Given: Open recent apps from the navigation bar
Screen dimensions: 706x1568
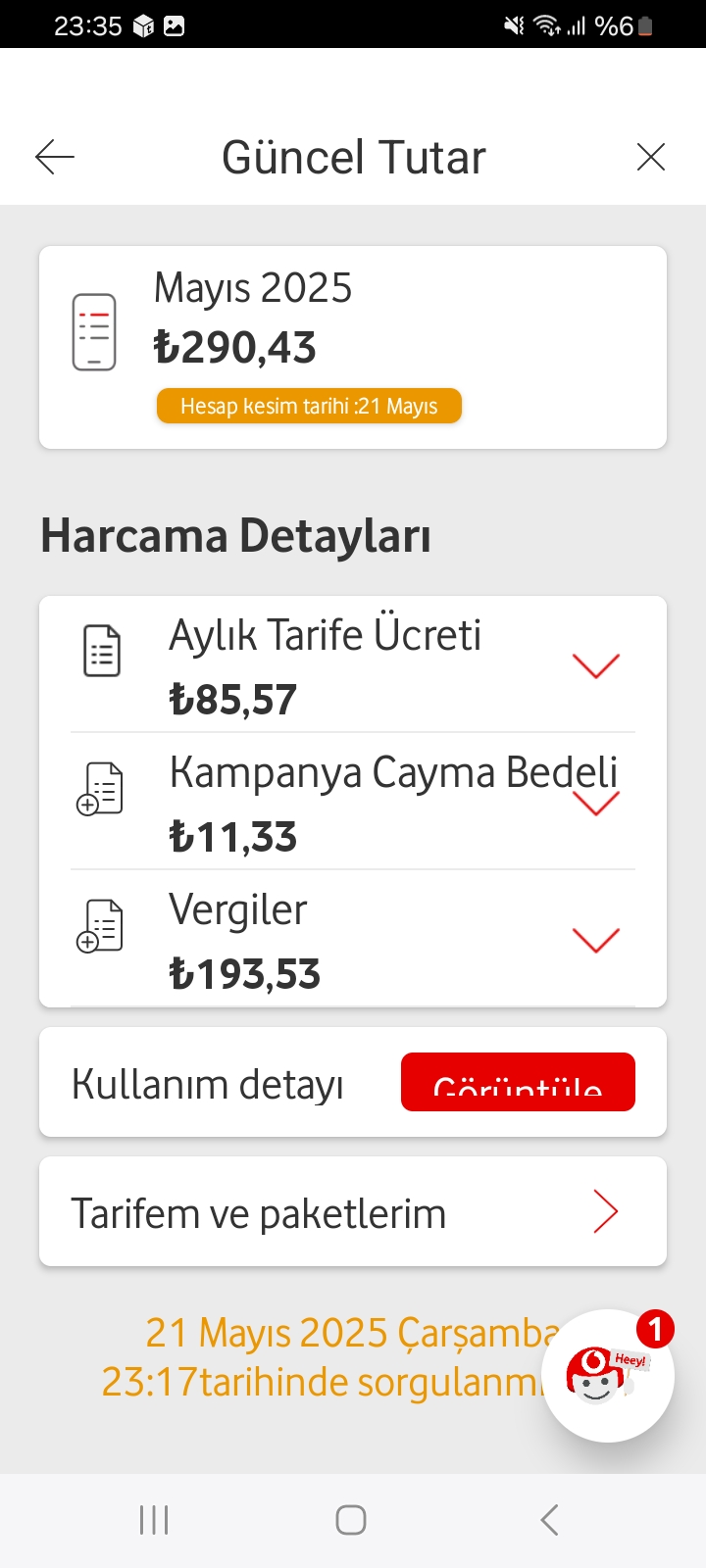Looking at the screenshot, I should coord(154,1520).
